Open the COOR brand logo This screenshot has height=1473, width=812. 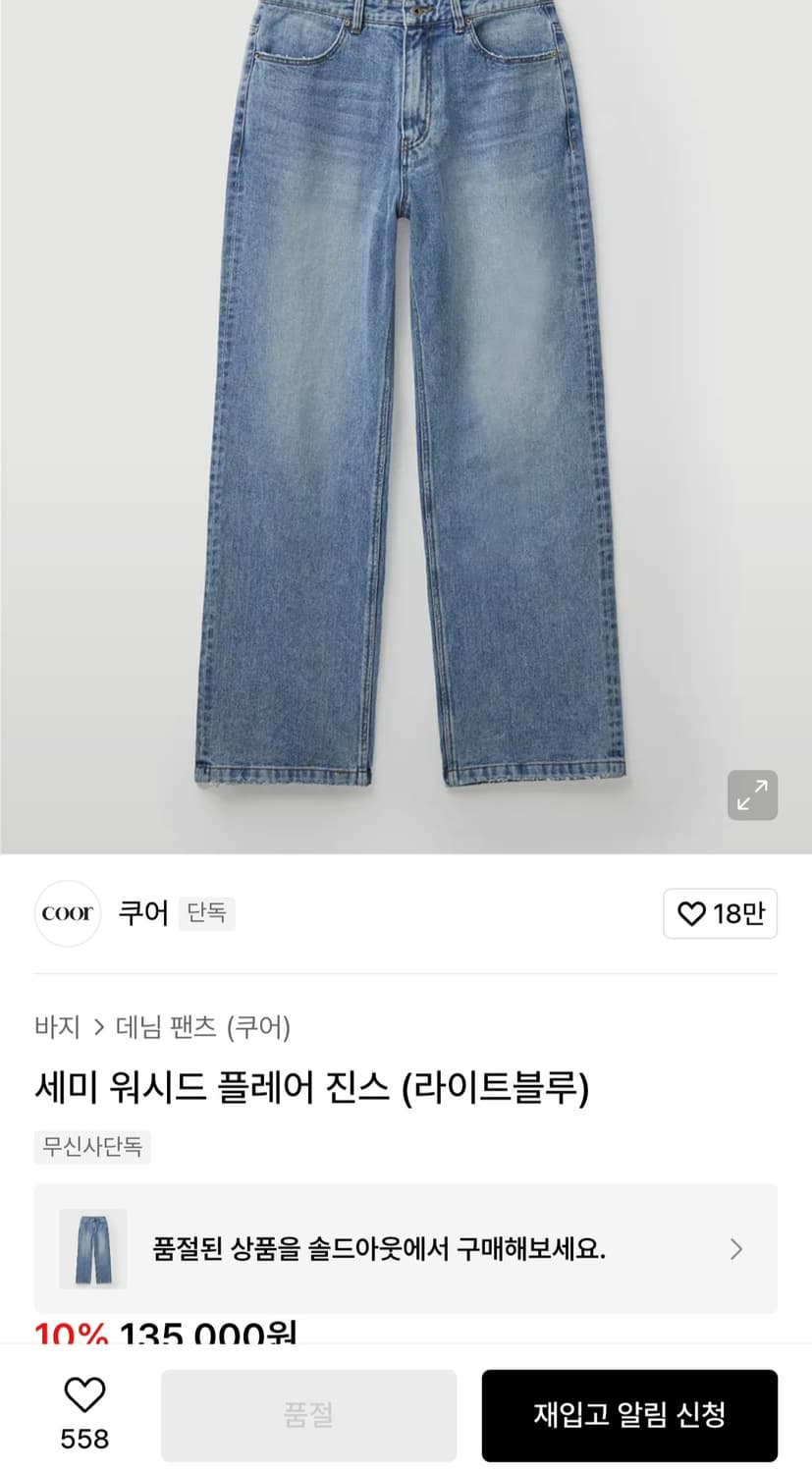pos(67,913)
